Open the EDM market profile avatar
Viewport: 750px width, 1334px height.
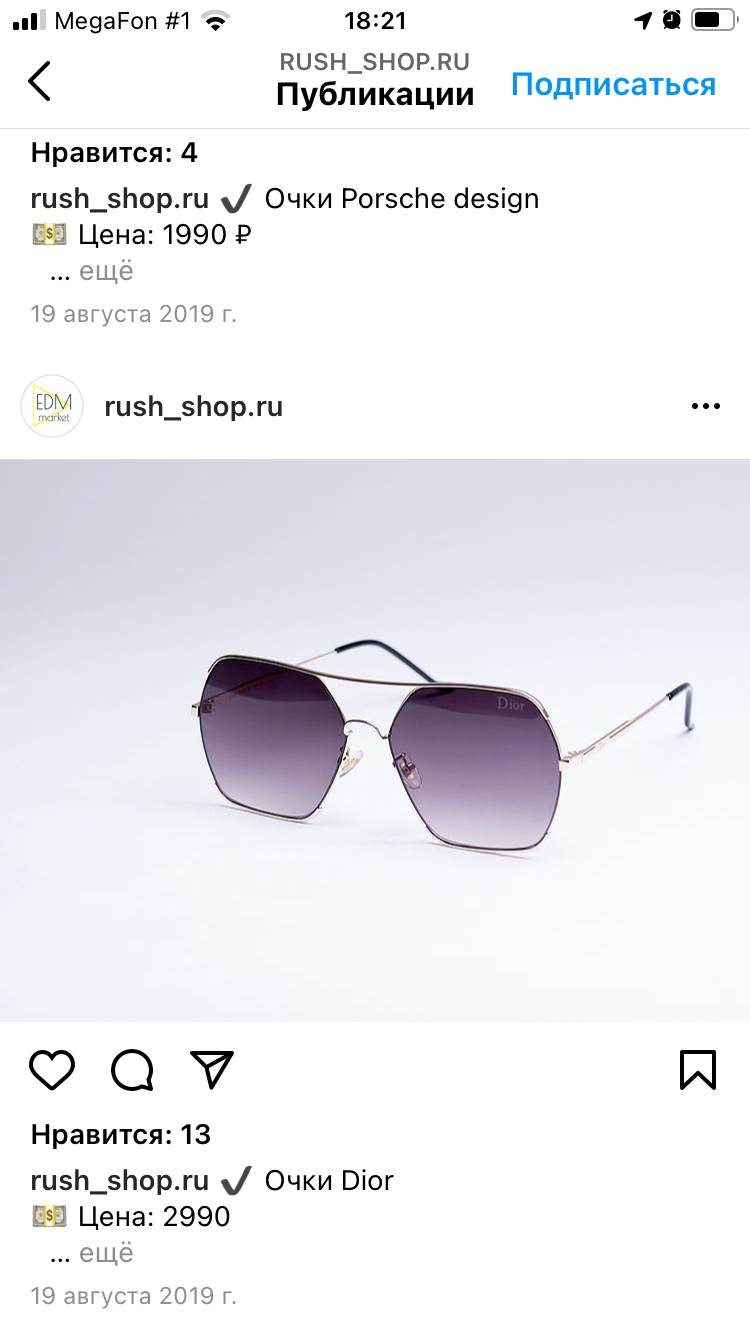click(x=52, y=407)
